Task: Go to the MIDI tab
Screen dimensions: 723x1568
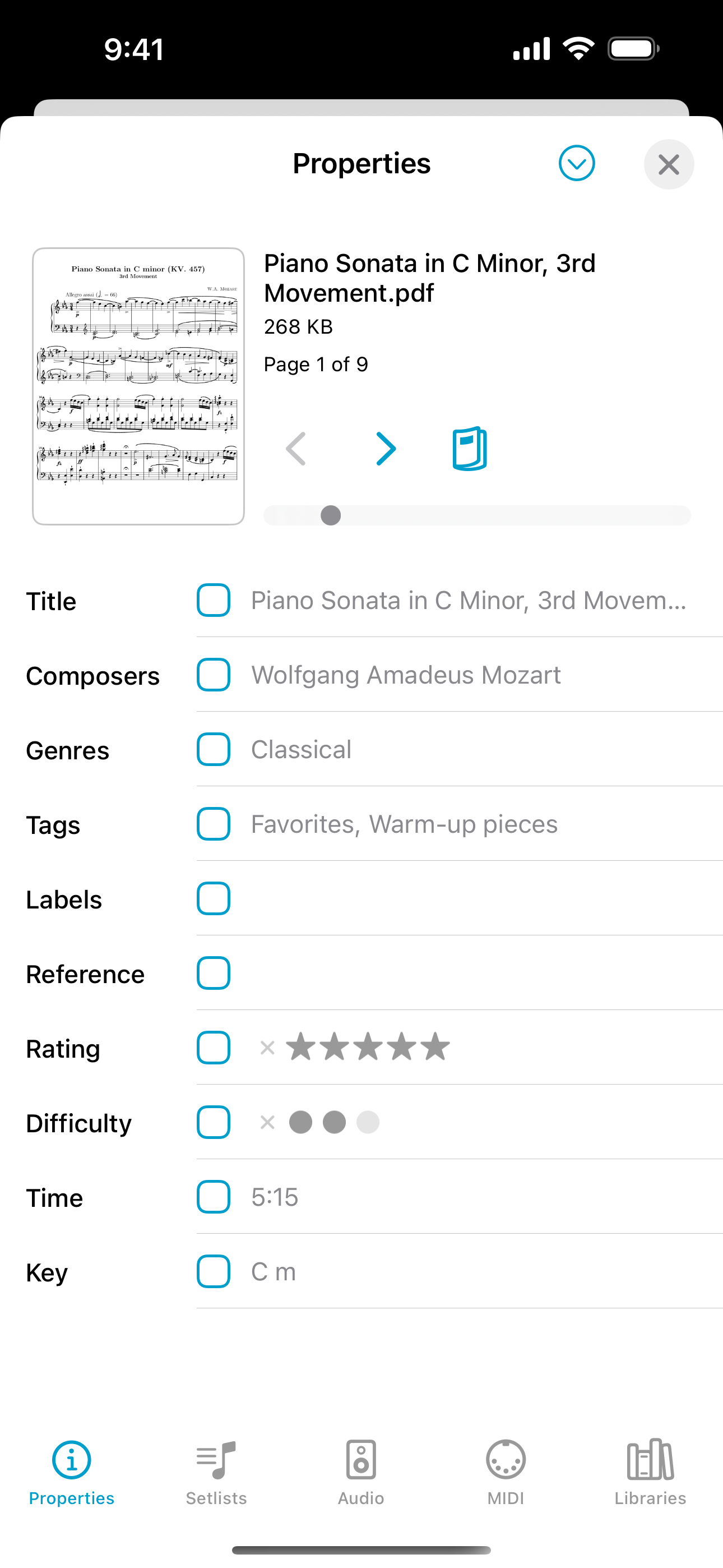Action: [506, 1473]
